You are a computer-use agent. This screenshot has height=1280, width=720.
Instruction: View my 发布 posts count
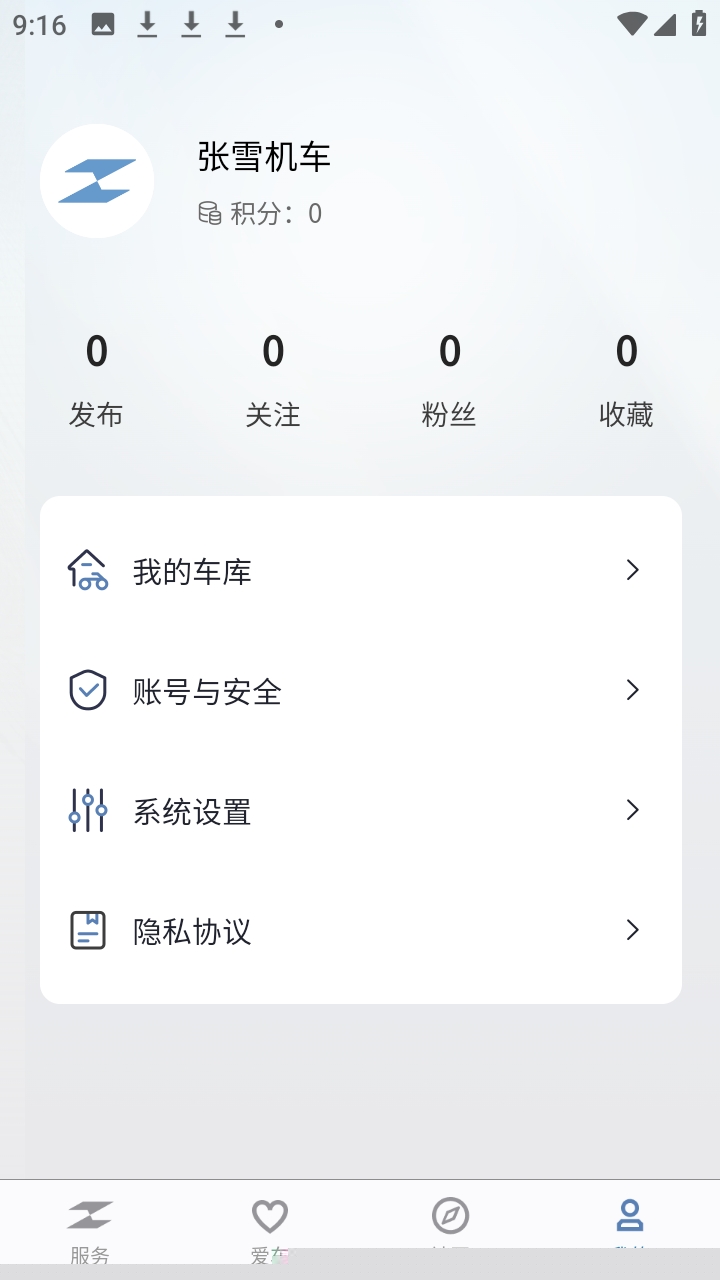tap(96, 380)
